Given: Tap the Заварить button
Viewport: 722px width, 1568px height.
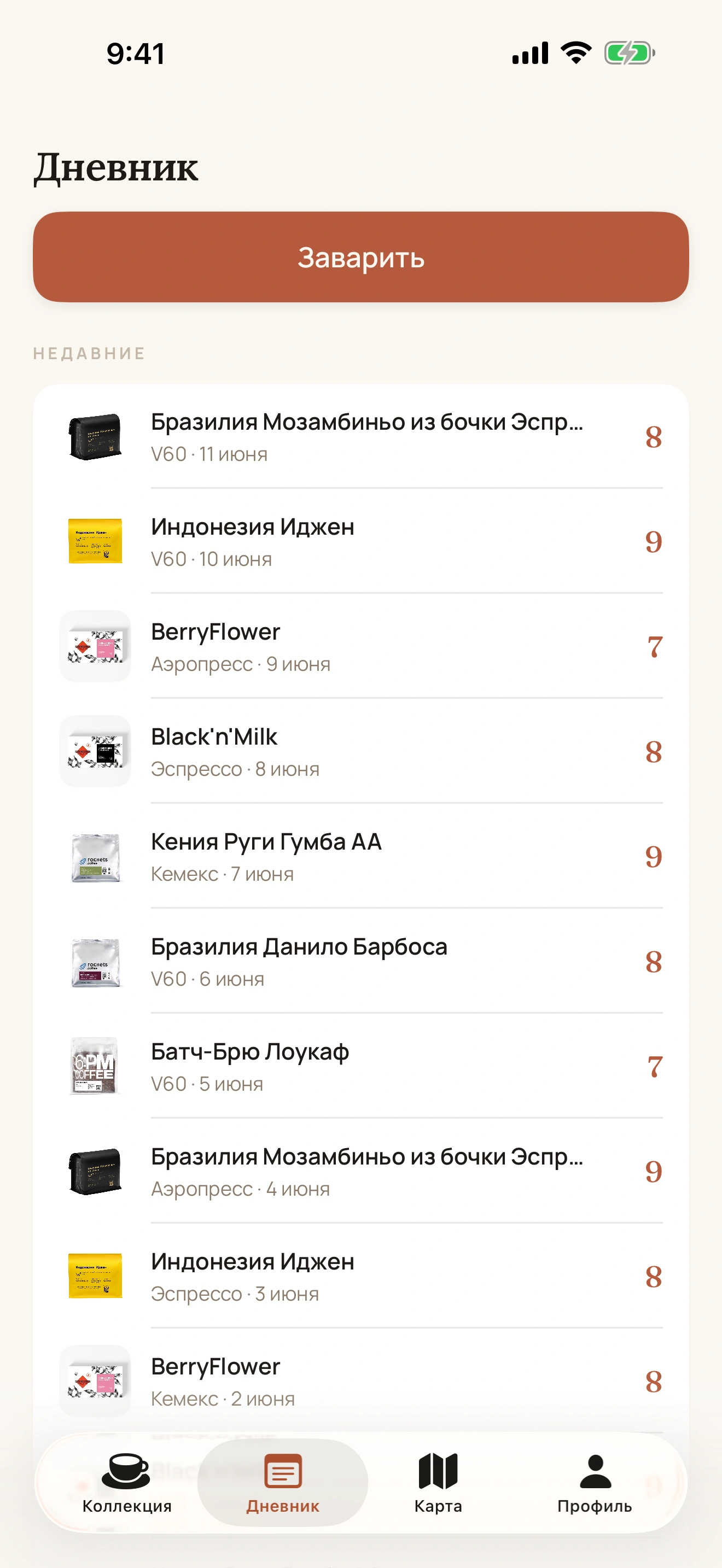Looking at the screenshot, I should click(x=361, y=257).
